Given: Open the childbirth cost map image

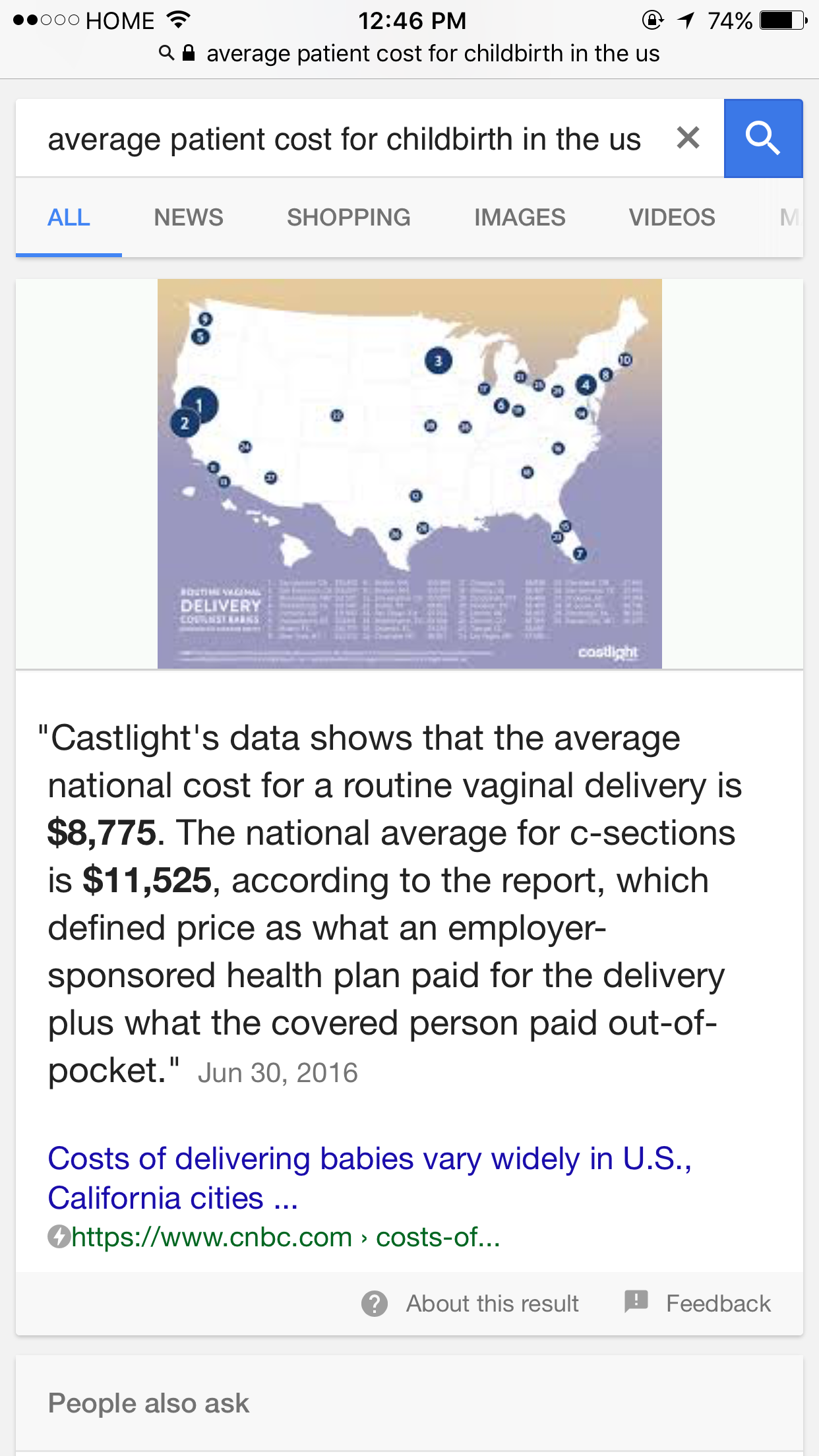Looking at the screenshot, I should 409,473.
